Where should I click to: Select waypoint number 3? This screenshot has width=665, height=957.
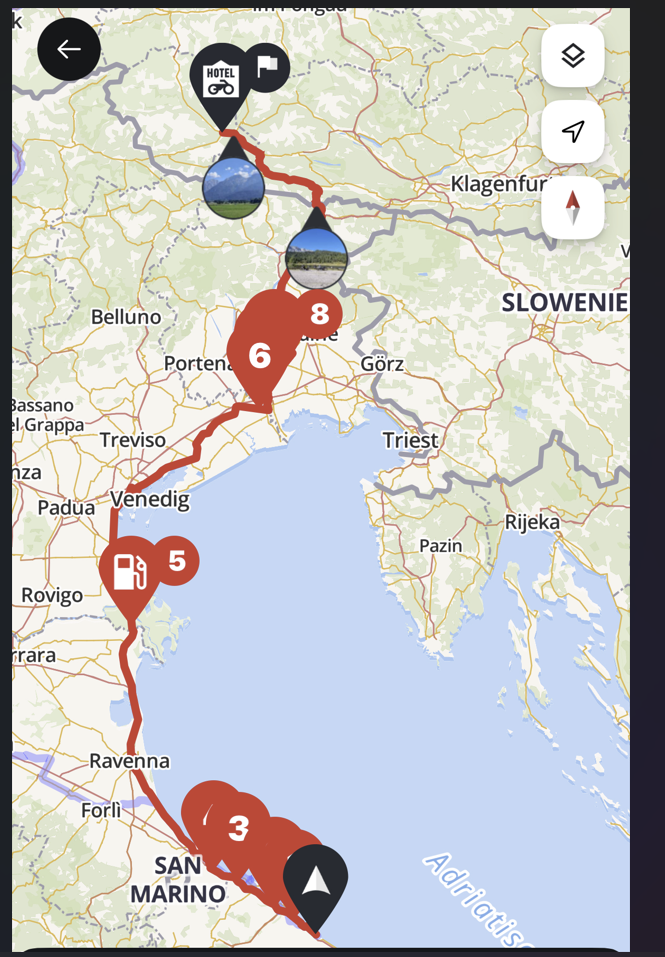point(238,828)
